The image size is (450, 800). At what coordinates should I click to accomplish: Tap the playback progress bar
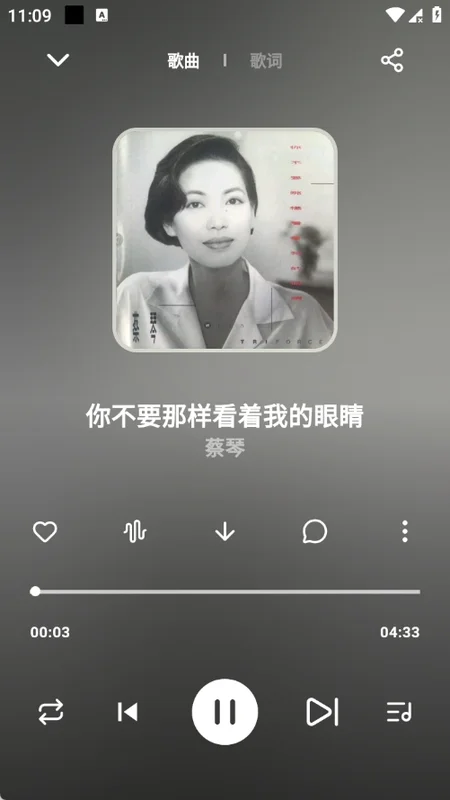225,591
